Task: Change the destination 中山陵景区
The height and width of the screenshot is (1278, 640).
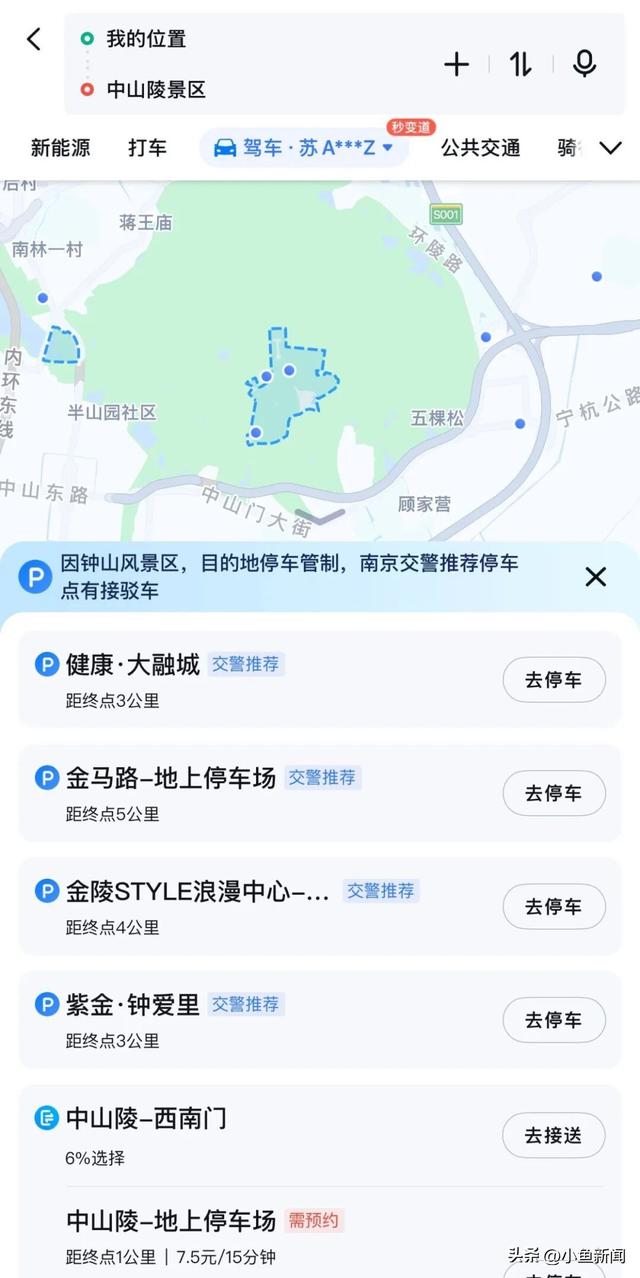Action: click(156, 90)
